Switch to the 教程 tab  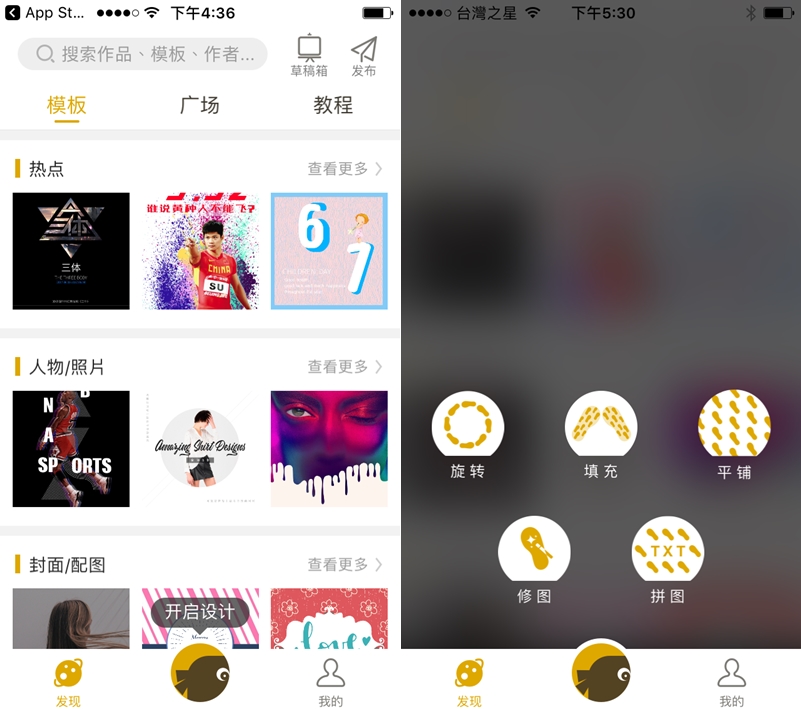[332, 105]
